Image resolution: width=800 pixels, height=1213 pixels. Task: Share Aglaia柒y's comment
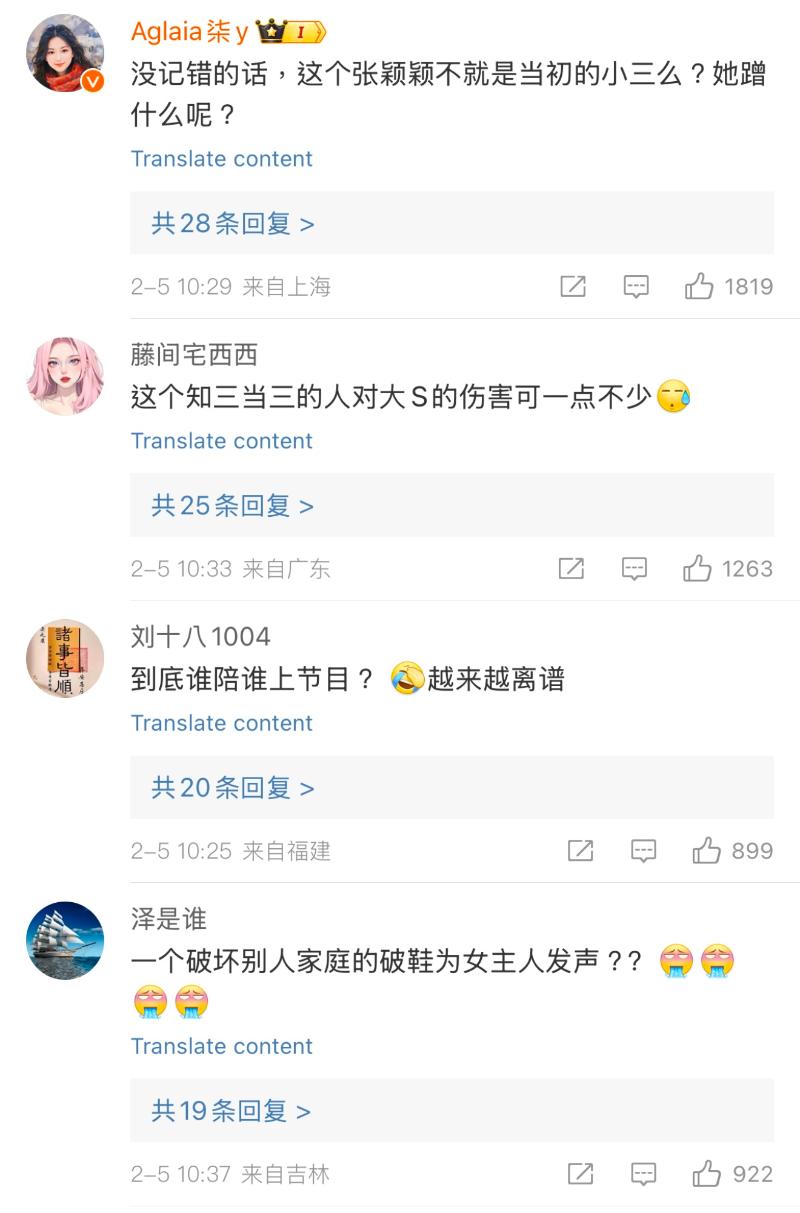573,287
